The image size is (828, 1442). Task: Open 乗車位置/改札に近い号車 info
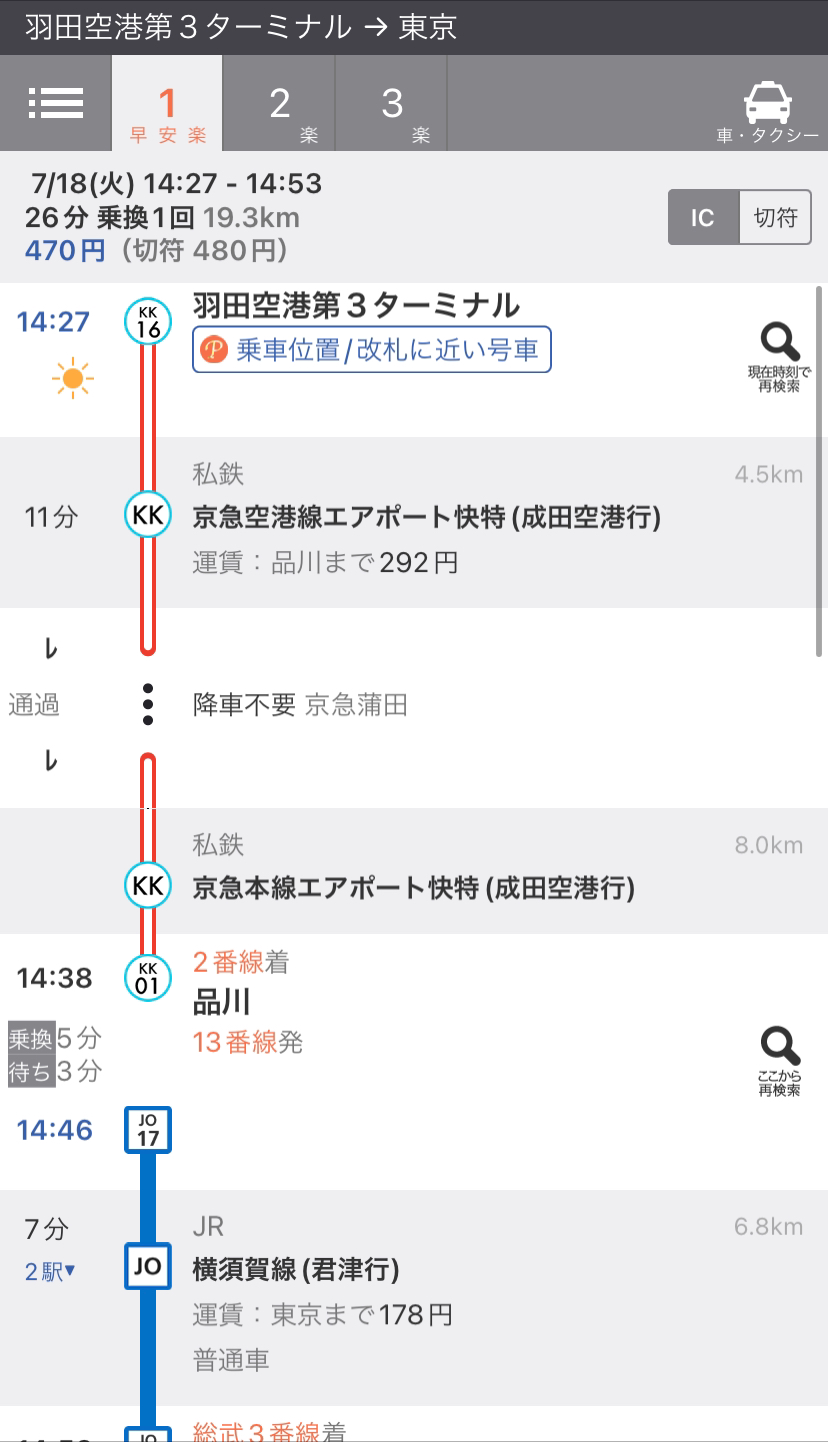pyautogui.click(x=372, y=350)
